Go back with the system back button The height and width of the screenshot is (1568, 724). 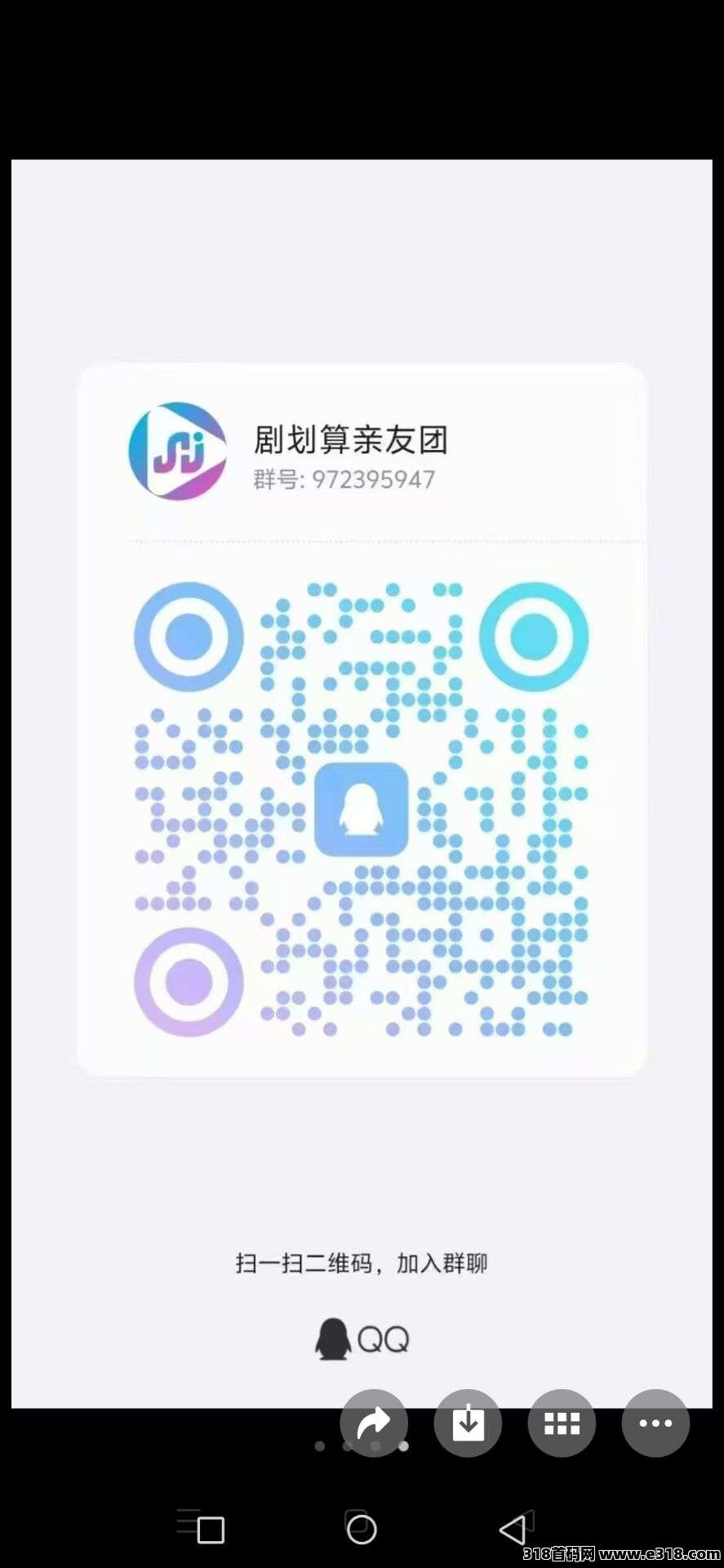click(513, 1529)
